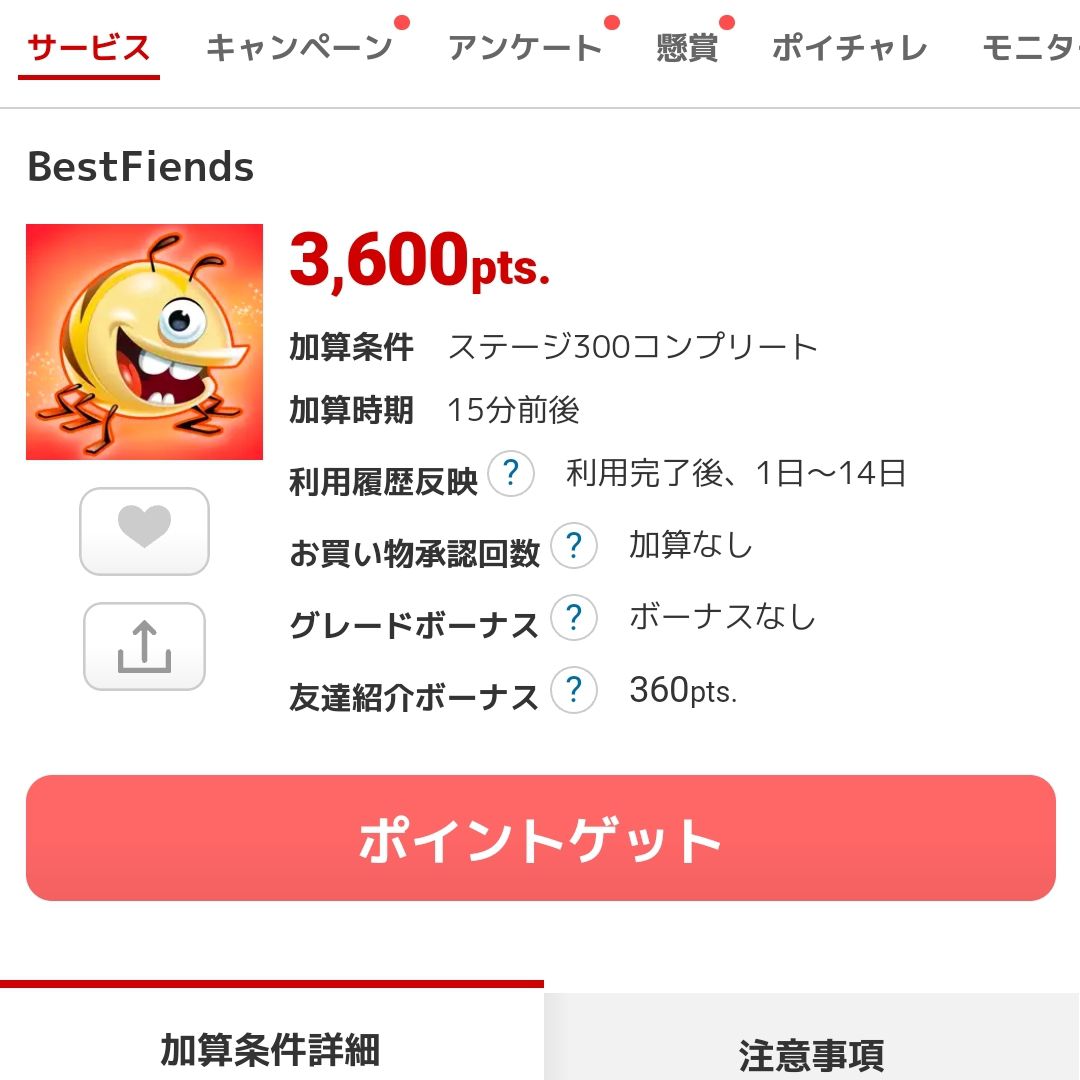Show help for 友達紹介ボーナス

(574, 690)
